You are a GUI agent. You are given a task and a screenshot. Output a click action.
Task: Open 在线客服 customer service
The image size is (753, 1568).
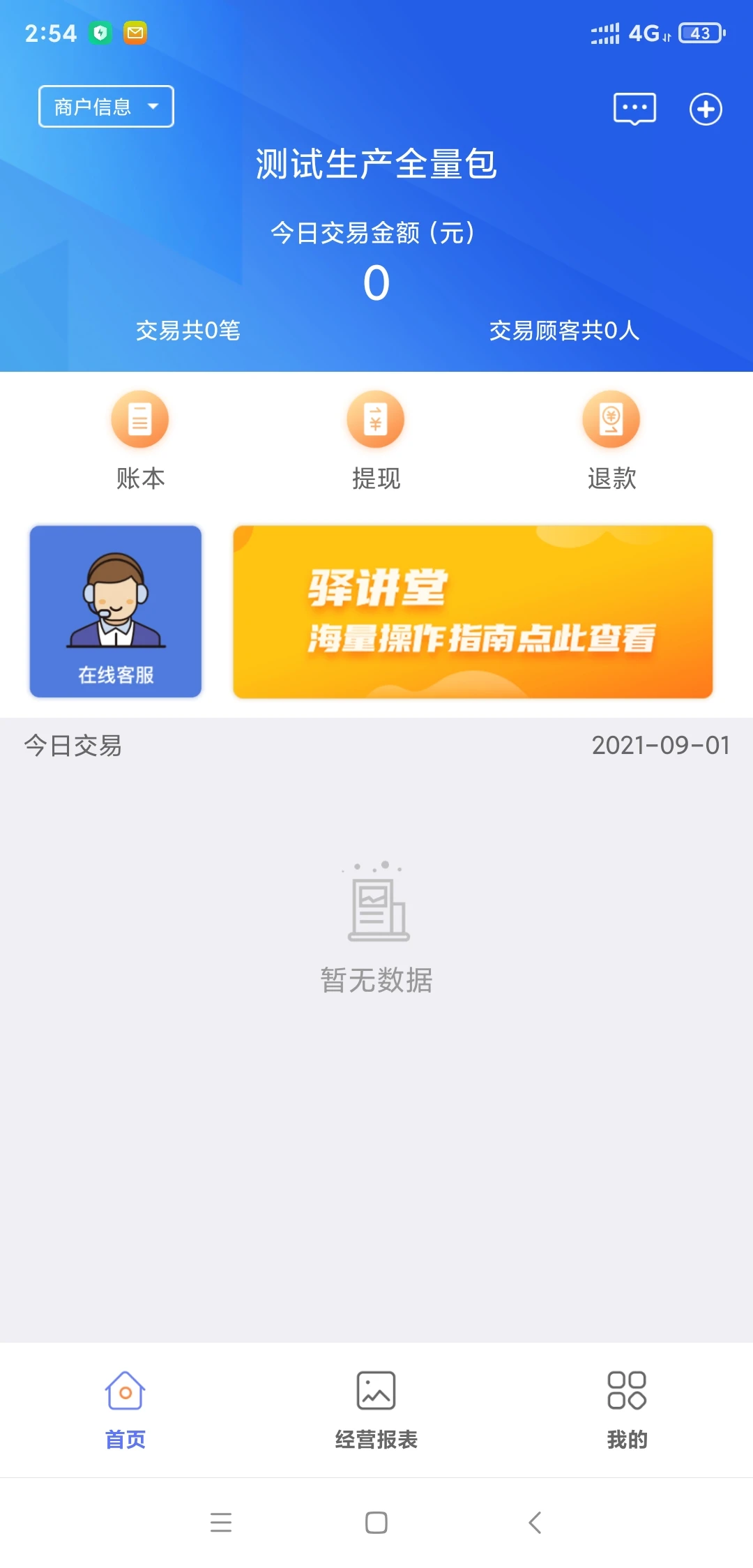[x=115, y=610]
